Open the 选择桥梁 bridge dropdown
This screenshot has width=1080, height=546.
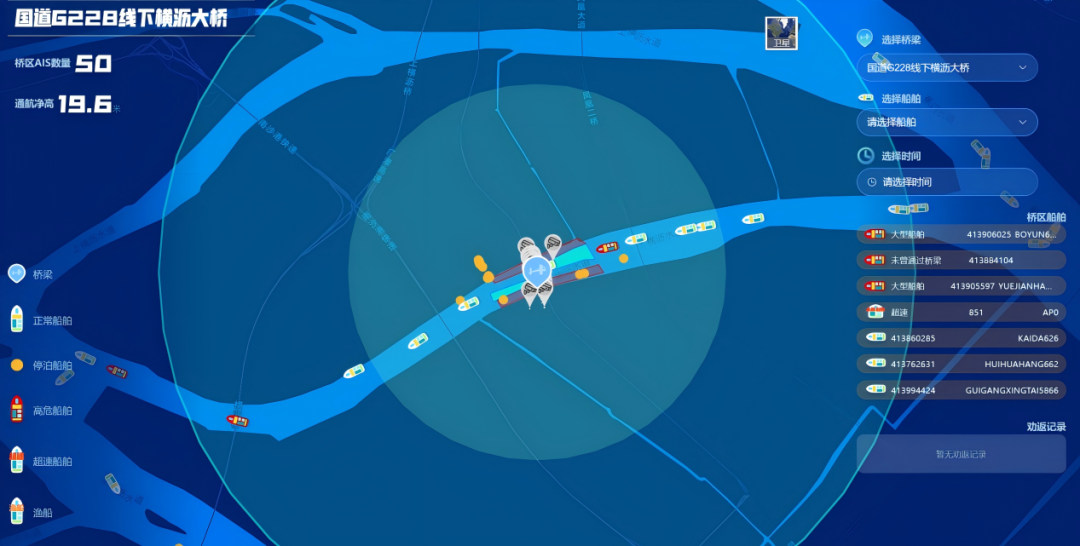tap(946, 68)
